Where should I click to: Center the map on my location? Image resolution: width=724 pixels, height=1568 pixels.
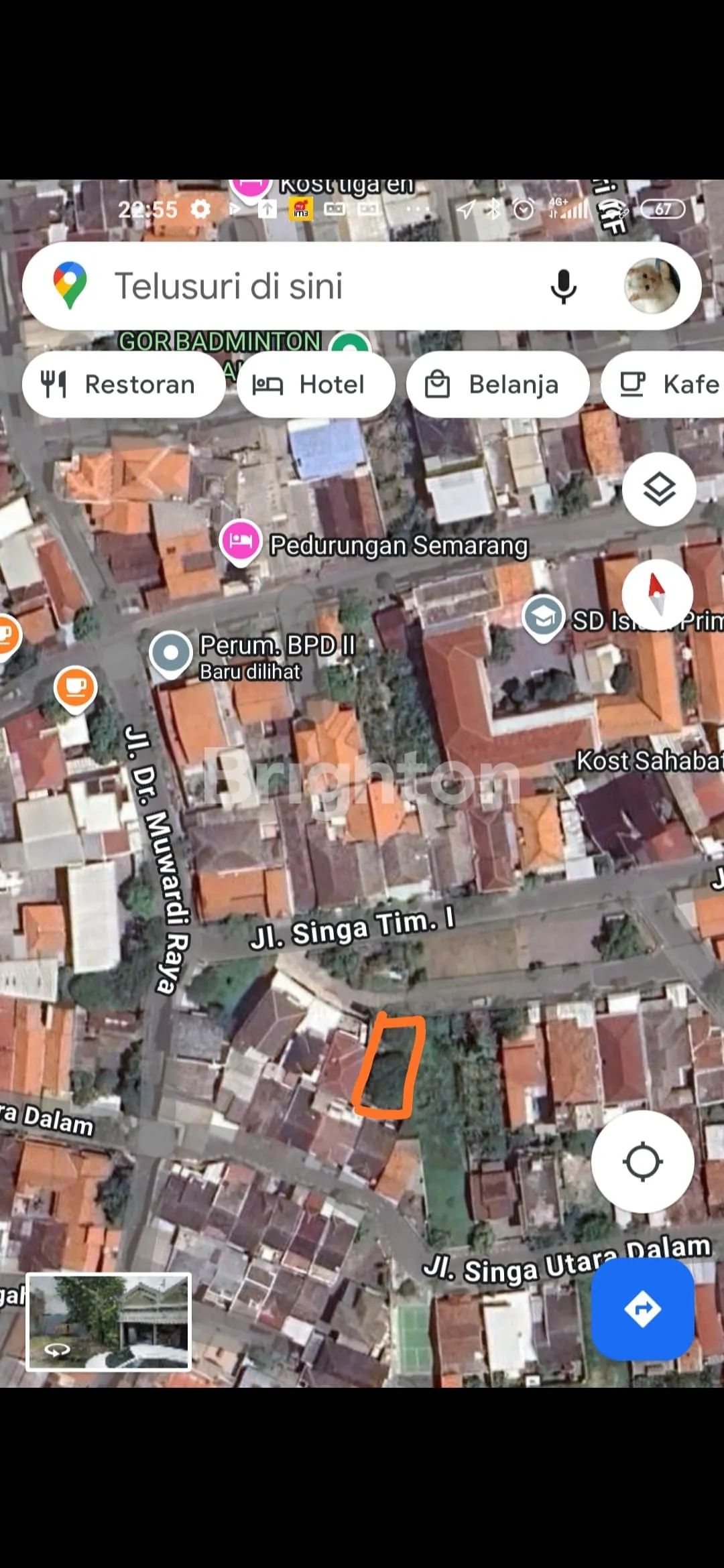642,1162
